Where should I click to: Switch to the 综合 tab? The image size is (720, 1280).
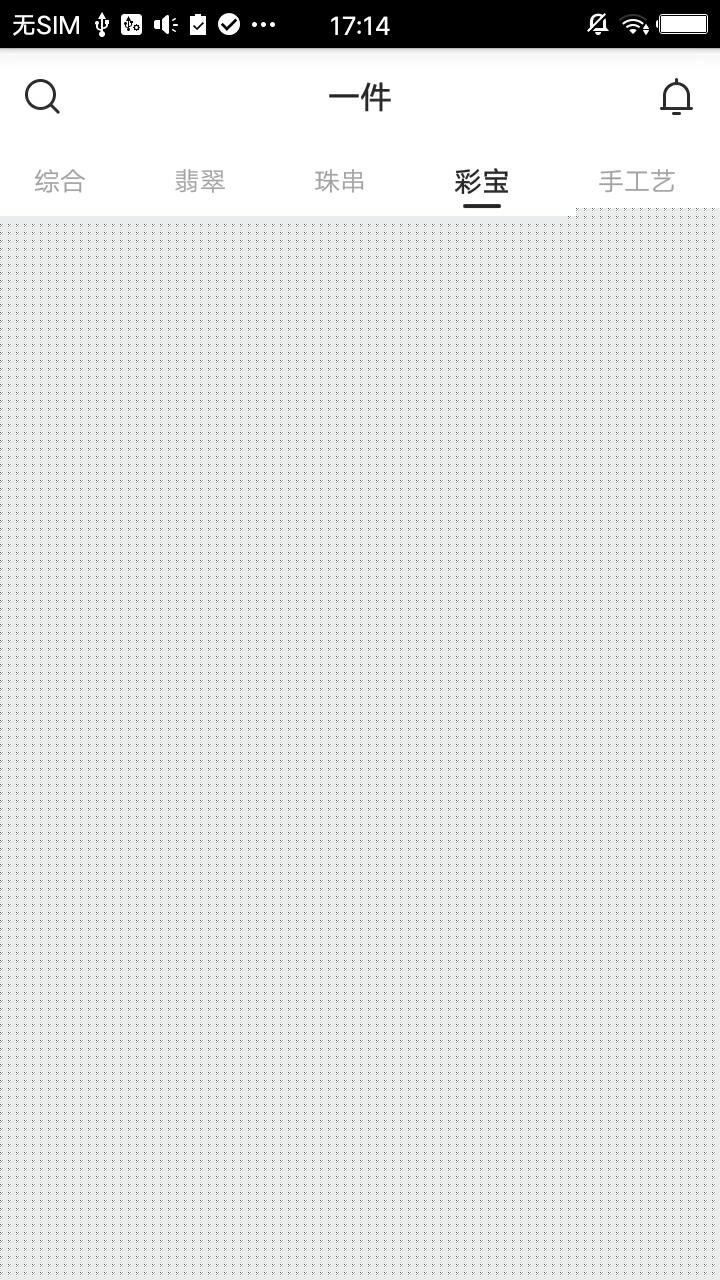coord(60,181)
